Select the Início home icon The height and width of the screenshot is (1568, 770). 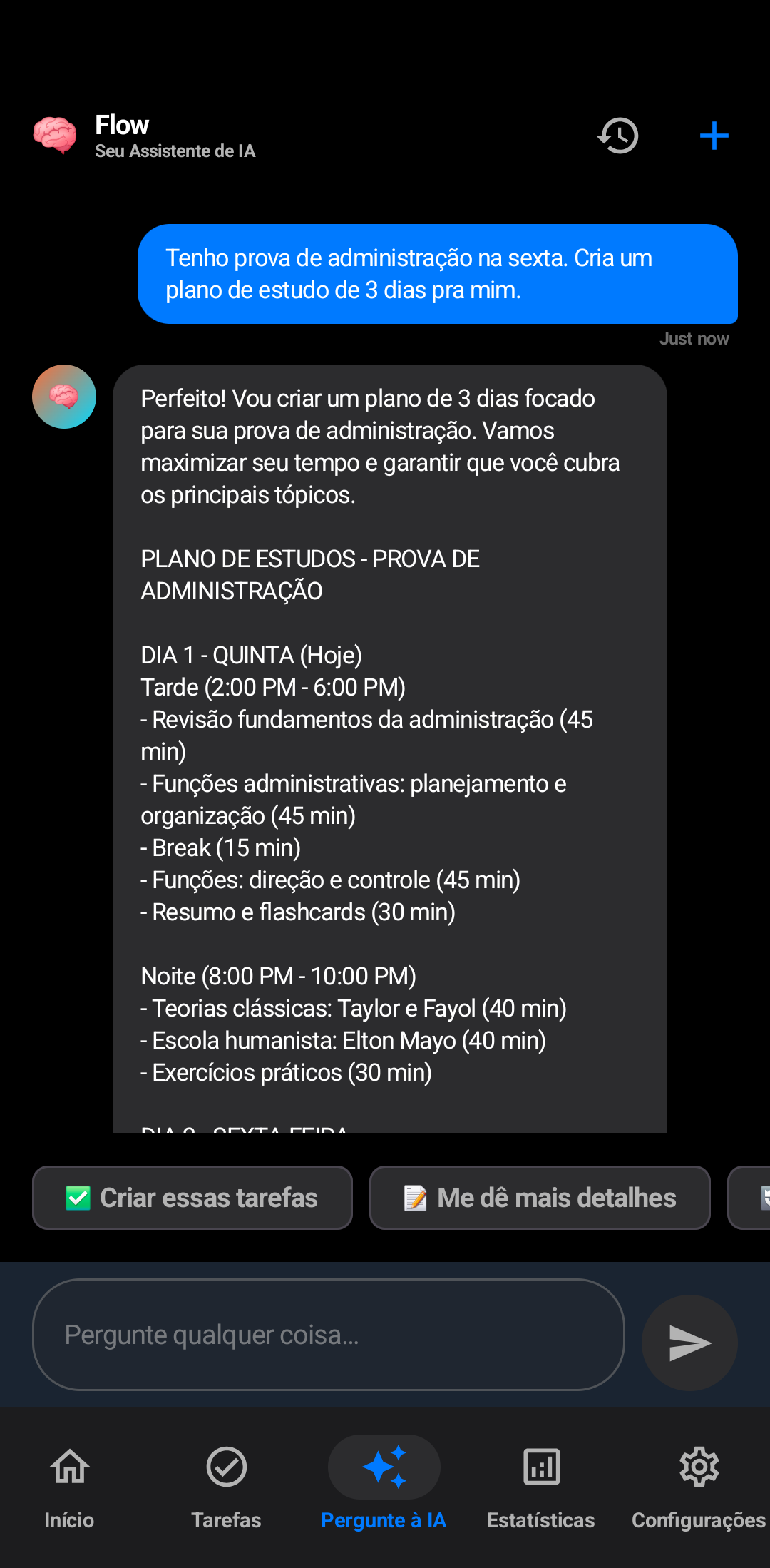(x=68, y=1467)
